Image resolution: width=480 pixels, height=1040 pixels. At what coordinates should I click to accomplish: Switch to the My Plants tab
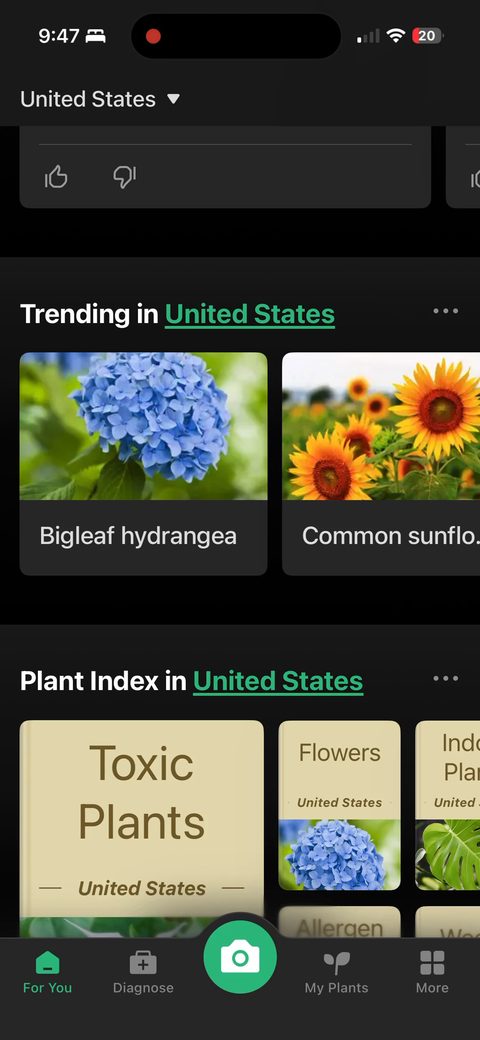tap(336, 972)
